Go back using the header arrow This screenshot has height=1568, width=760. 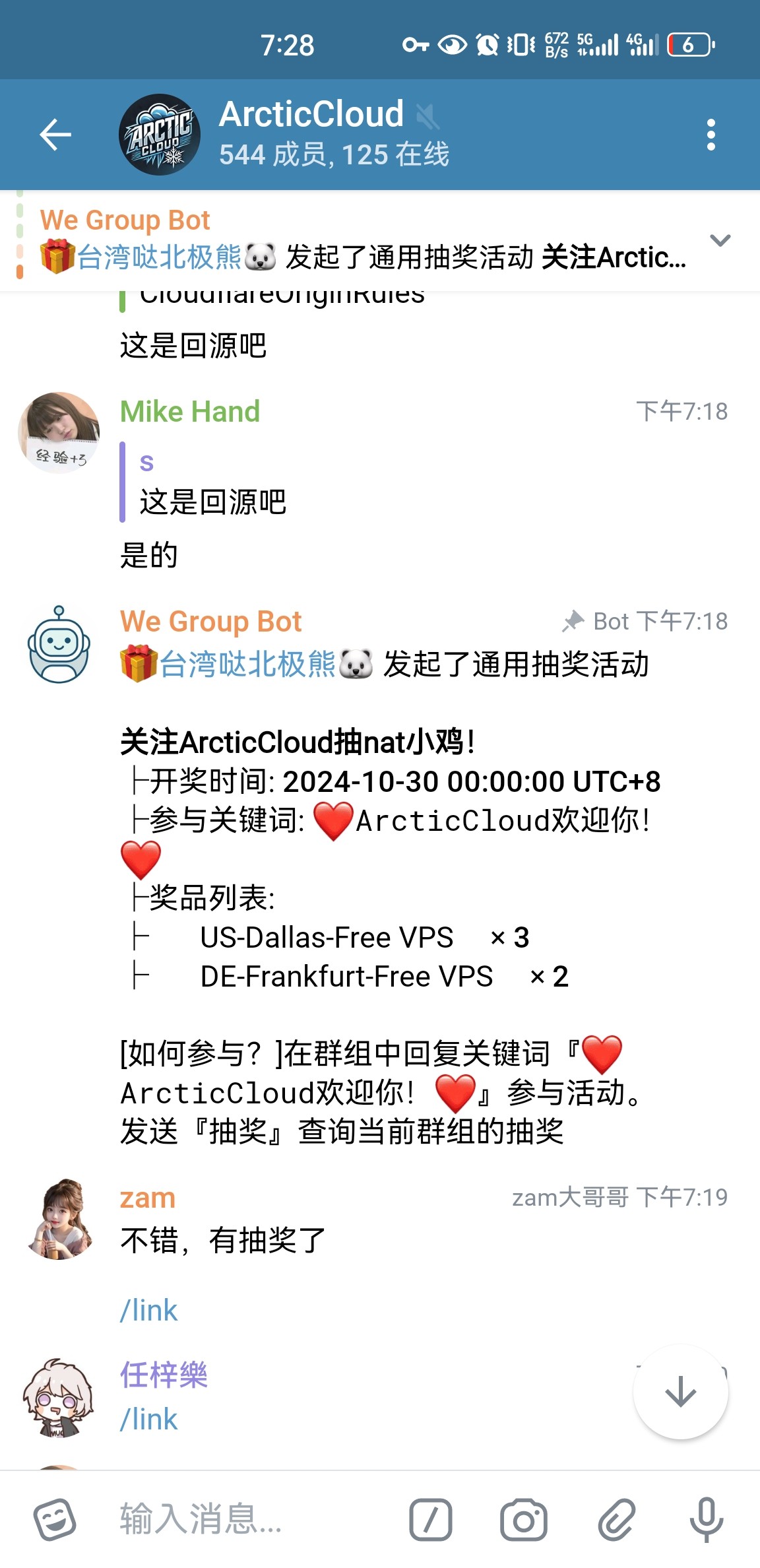(x=55, y=135)
